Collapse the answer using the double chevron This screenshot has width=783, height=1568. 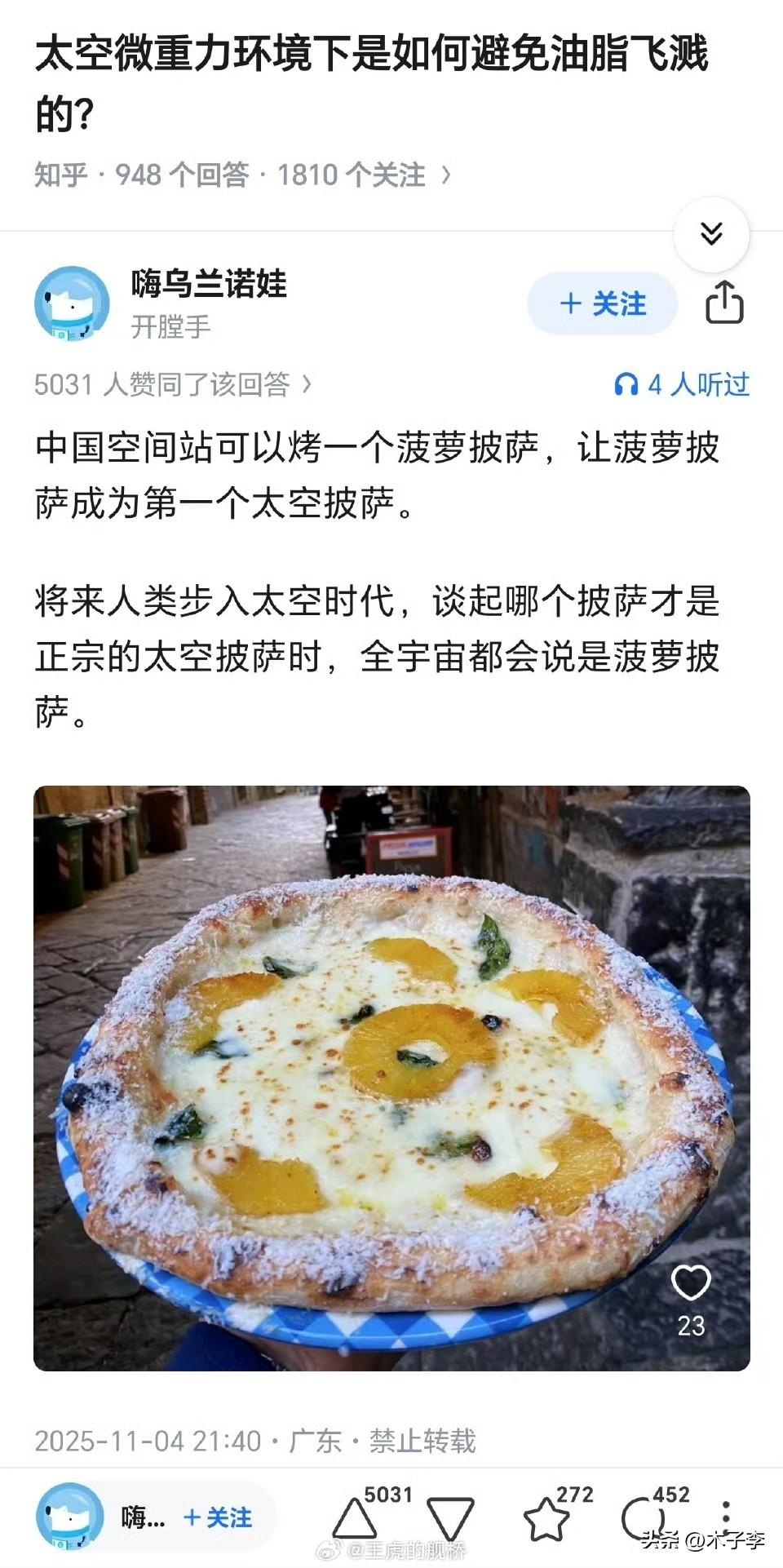pos(713,233)
